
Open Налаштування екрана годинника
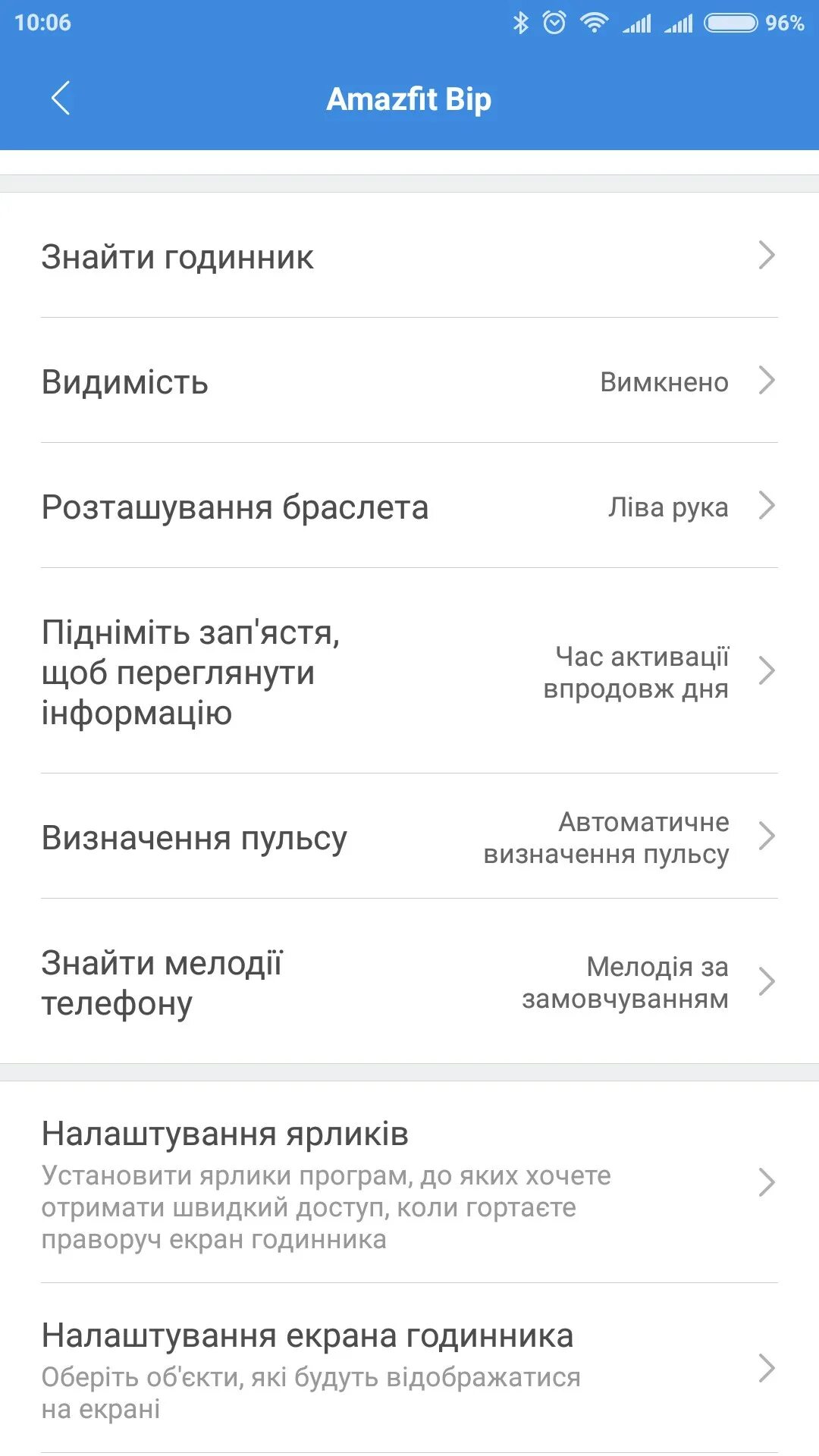tap(409, 1369)
